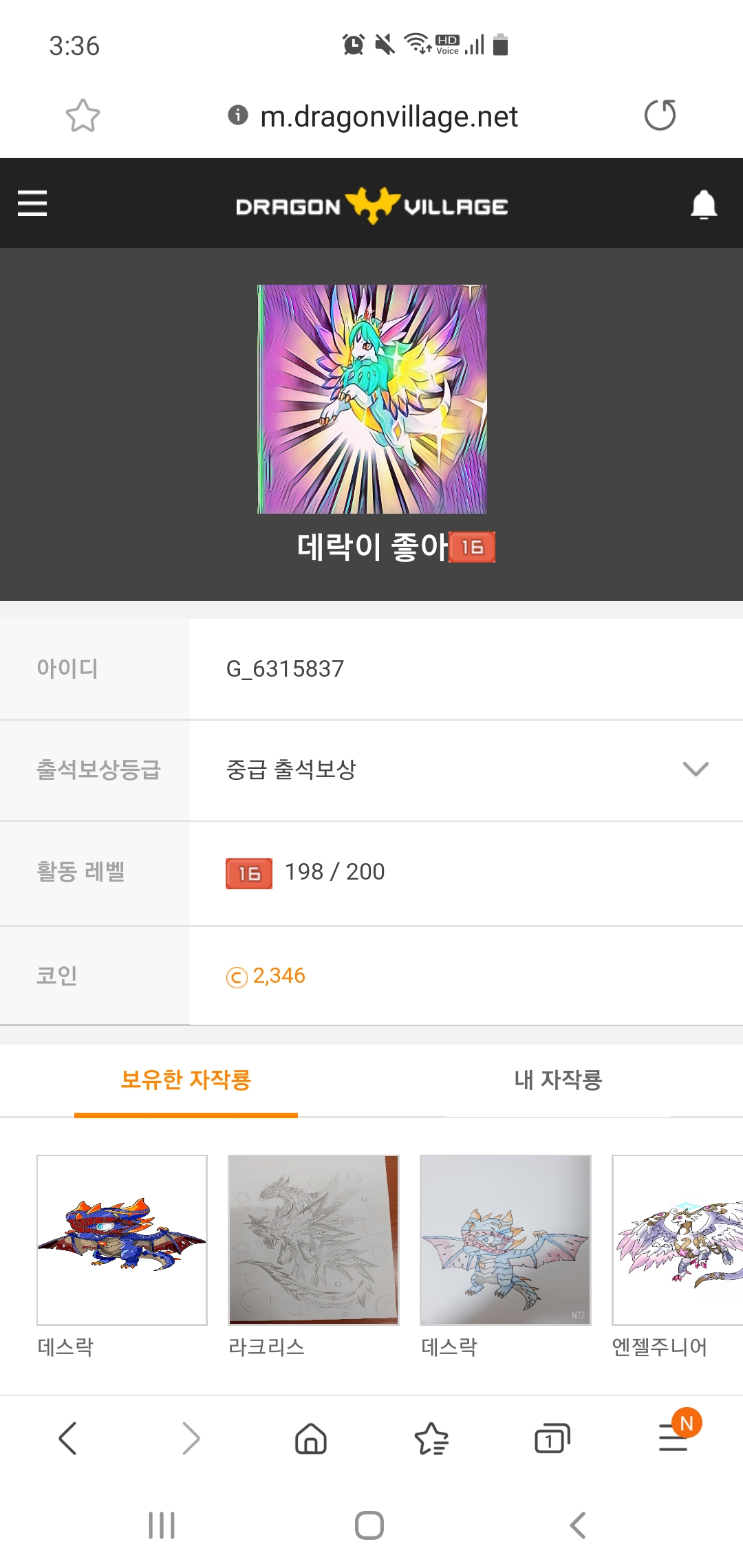Viewport: 743px width, 1568px height.
Task: Open the notifications bell
Action: click(x=703, y=204)
